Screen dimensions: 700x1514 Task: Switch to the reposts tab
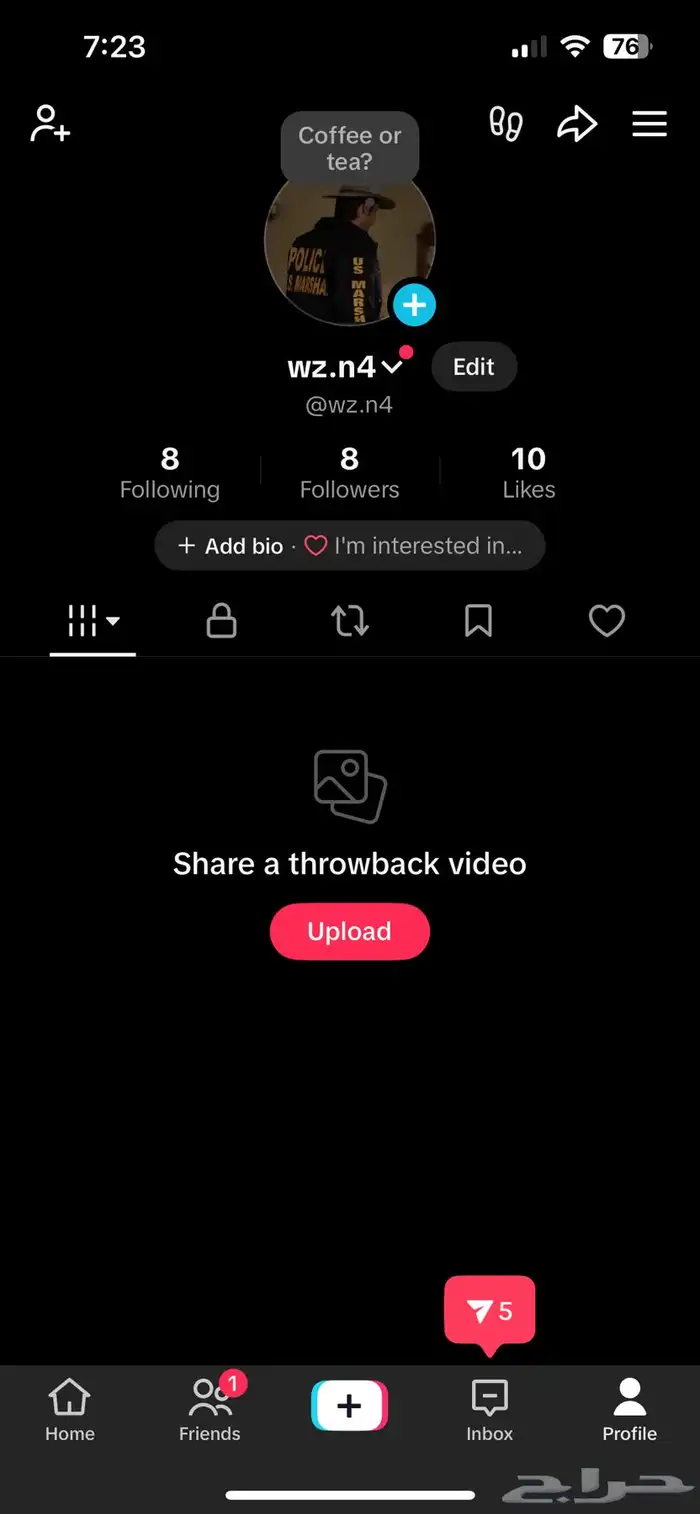pos(350,621)
